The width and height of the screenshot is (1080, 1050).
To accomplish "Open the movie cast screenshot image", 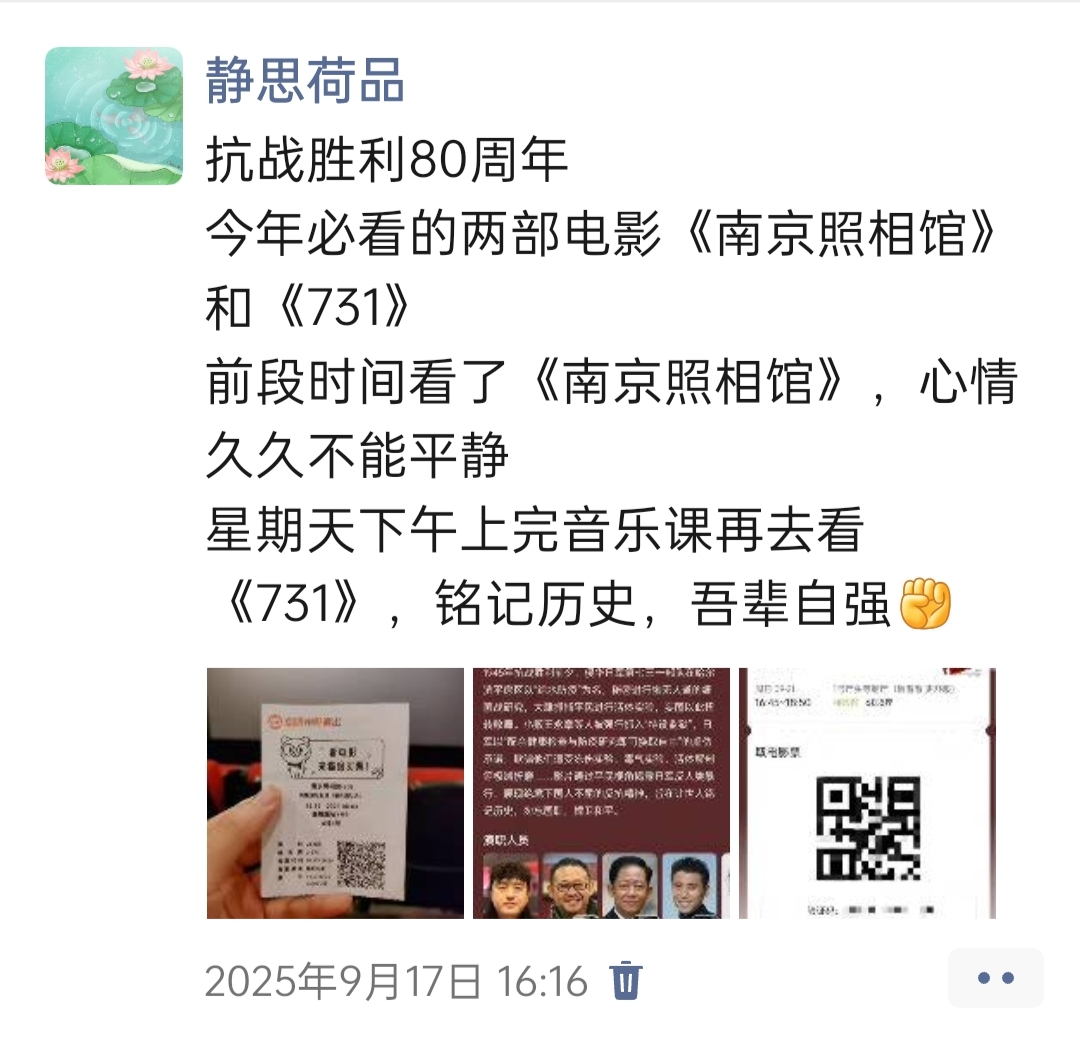I will coord(601,792).
